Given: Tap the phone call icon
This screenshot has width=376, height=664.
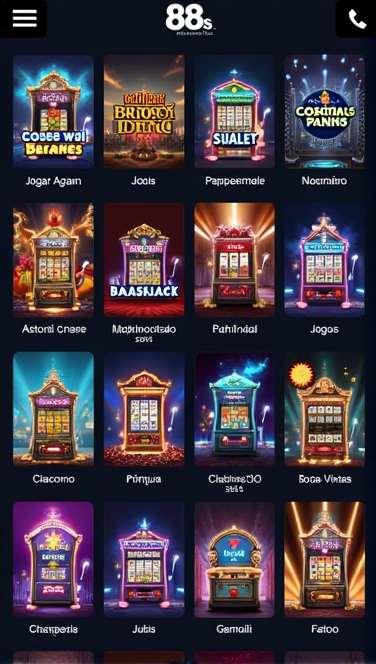Looking at the screenshot, I should 357,19.
